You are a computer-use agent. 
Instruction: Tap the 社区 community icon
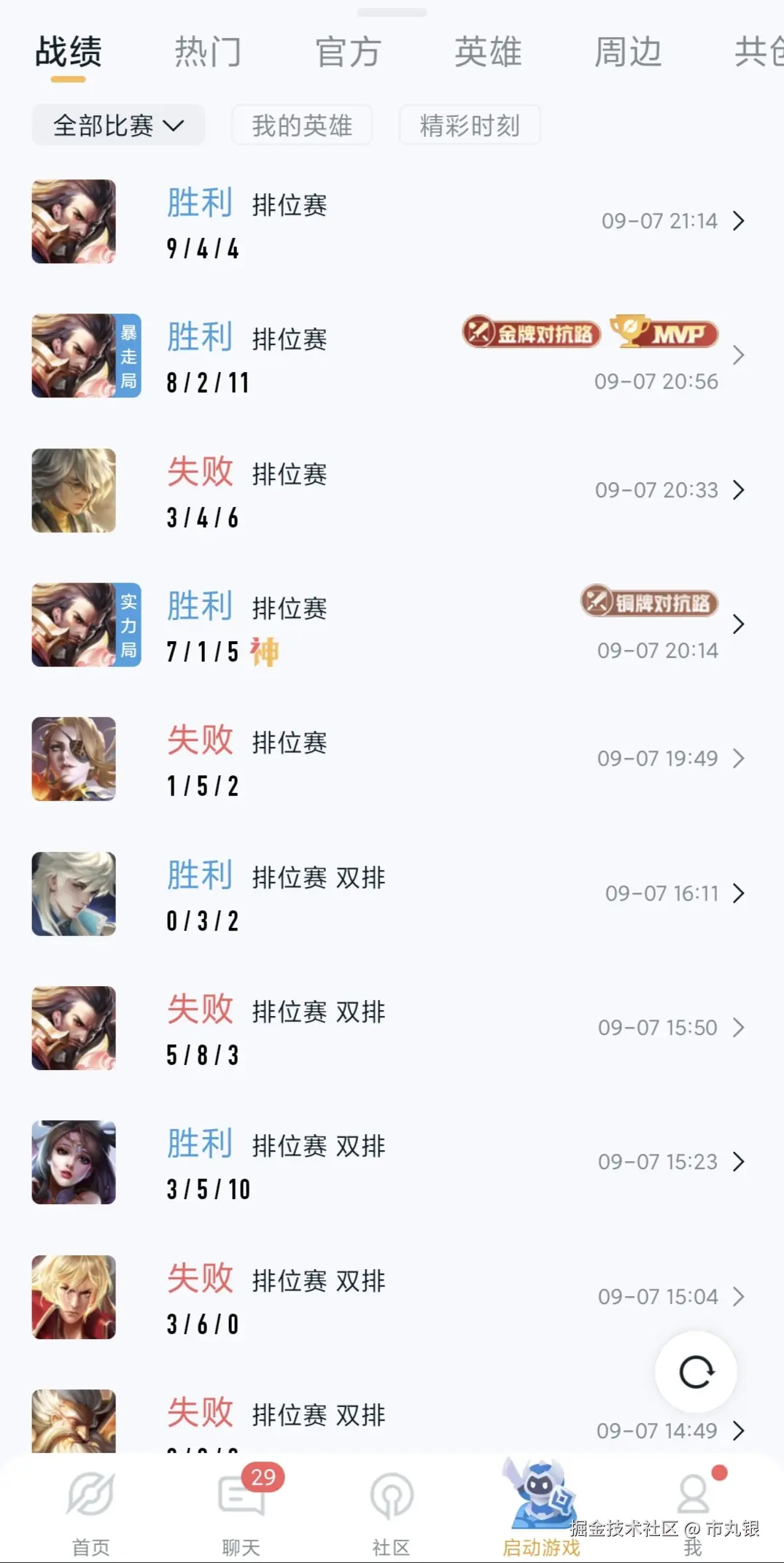392,1497
